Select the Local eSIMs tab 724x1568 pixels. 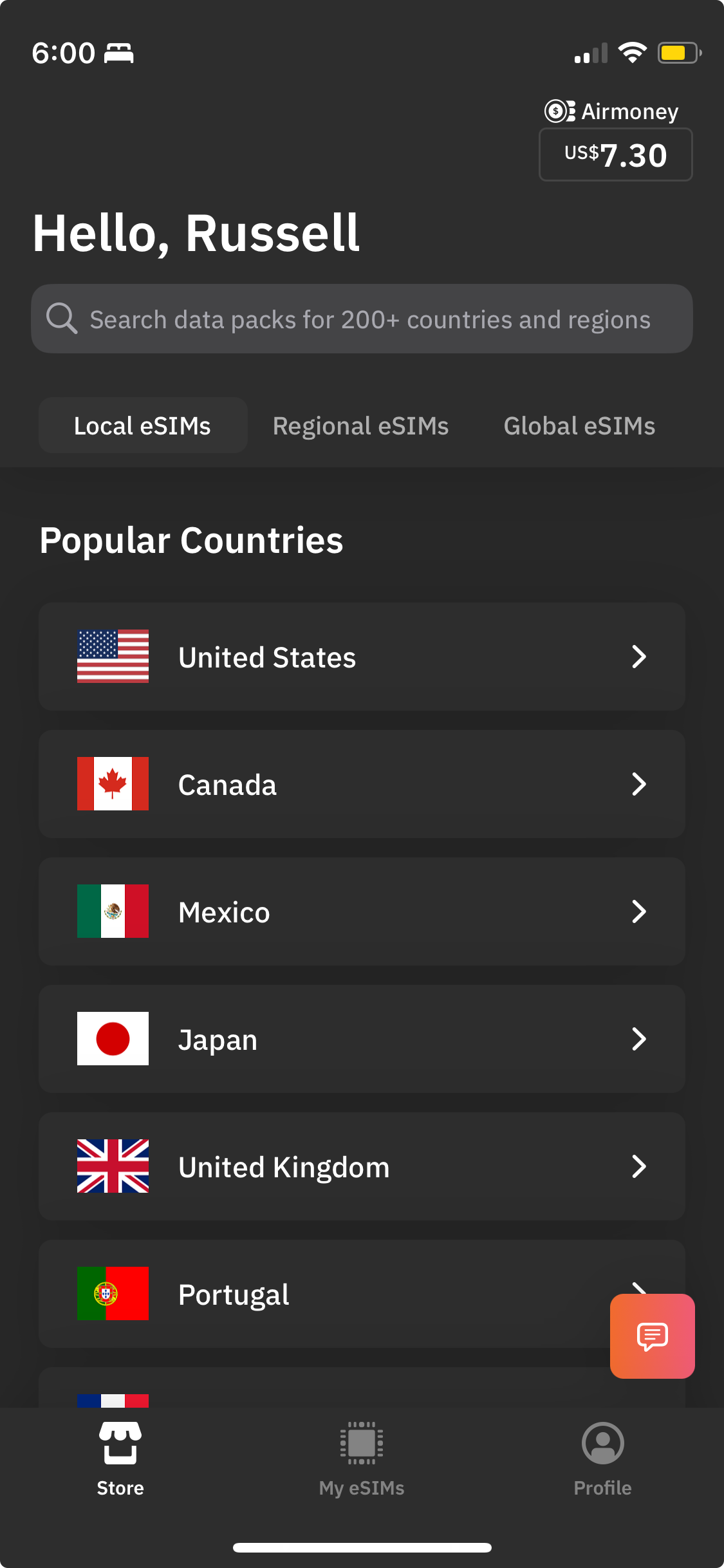pyautogui.click(x=142, y=426)
